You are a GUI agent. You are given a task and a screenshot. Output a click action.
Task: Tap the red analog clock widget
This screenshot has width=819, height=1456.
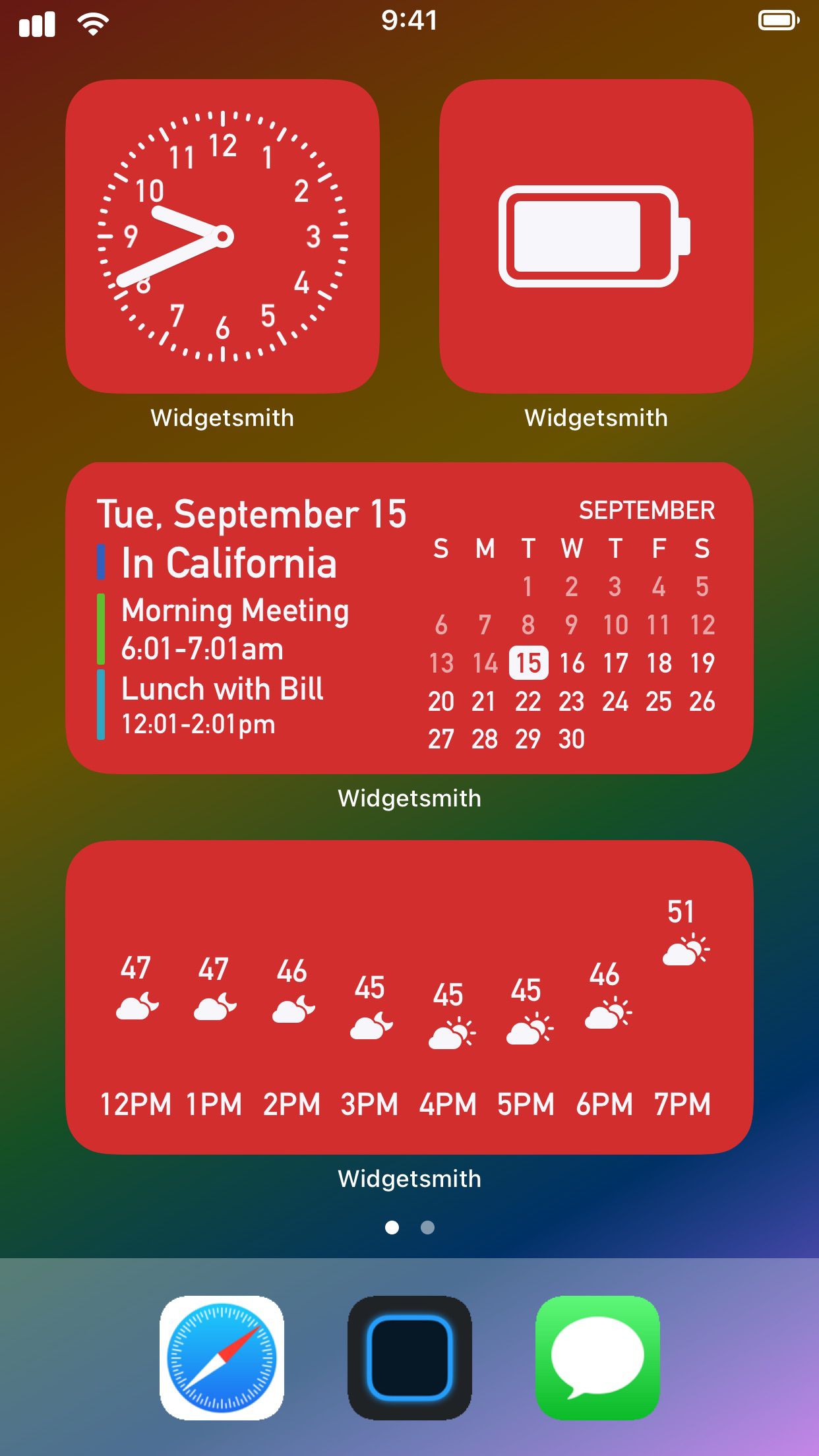coord(224,237)
